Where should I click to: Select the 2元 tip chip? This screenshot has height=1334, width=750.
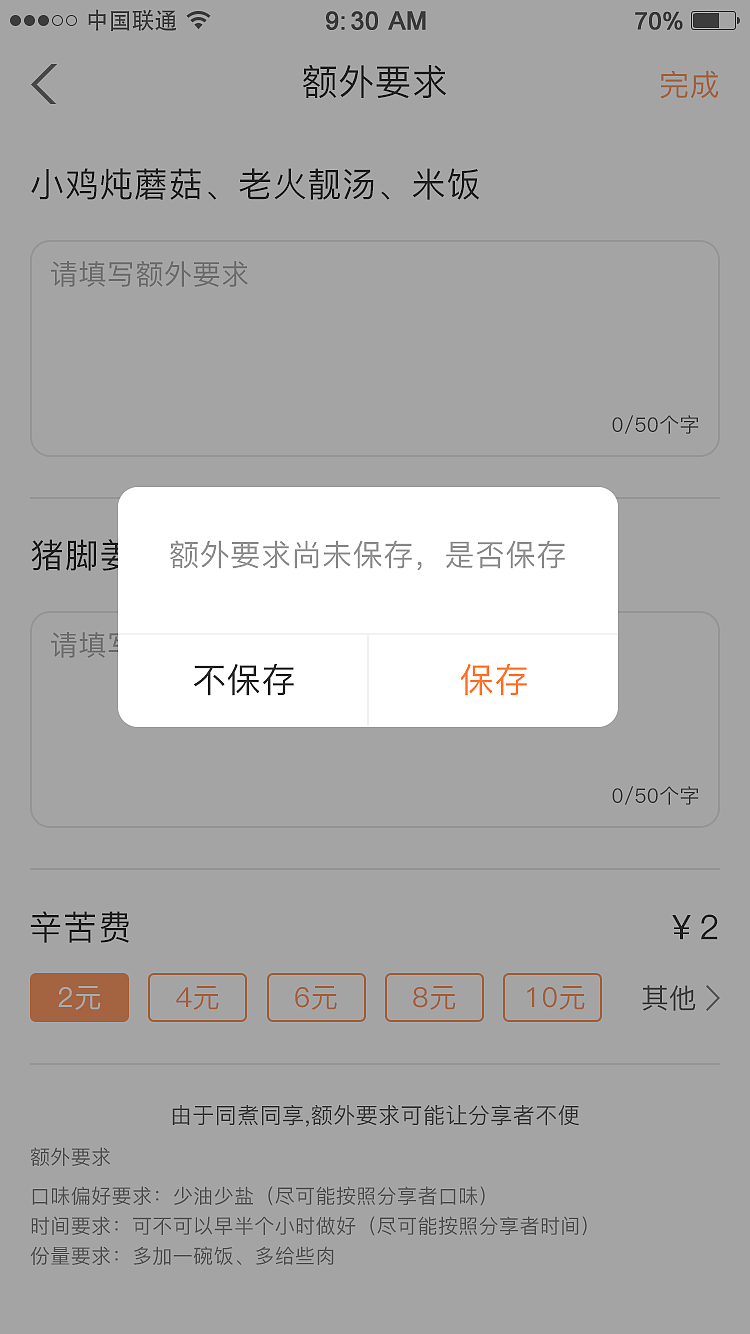coord(79,997)
